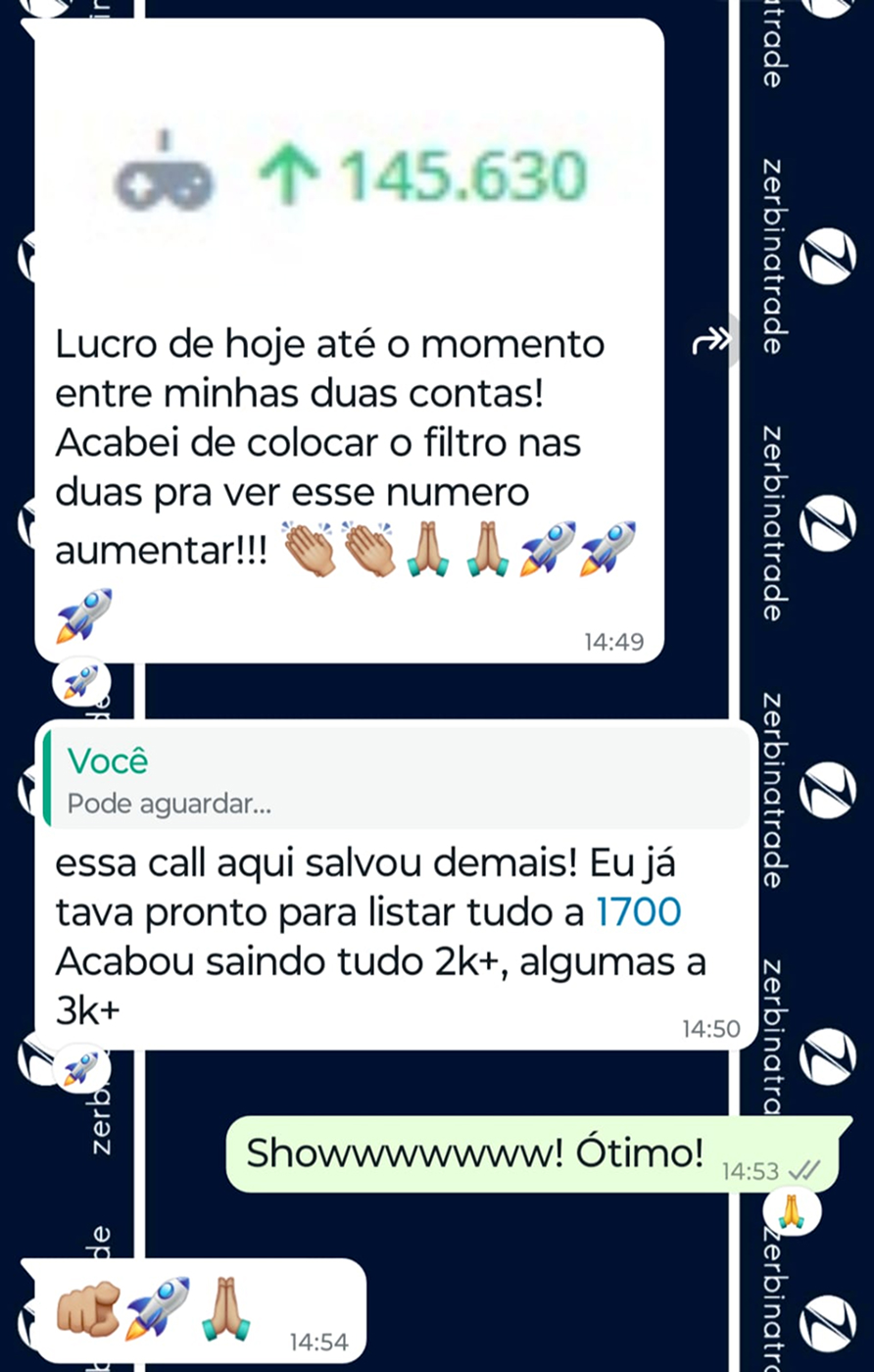View rocket reaction under the 14:49 message
The image size is (874, 1372).
[x=81, y=680]
